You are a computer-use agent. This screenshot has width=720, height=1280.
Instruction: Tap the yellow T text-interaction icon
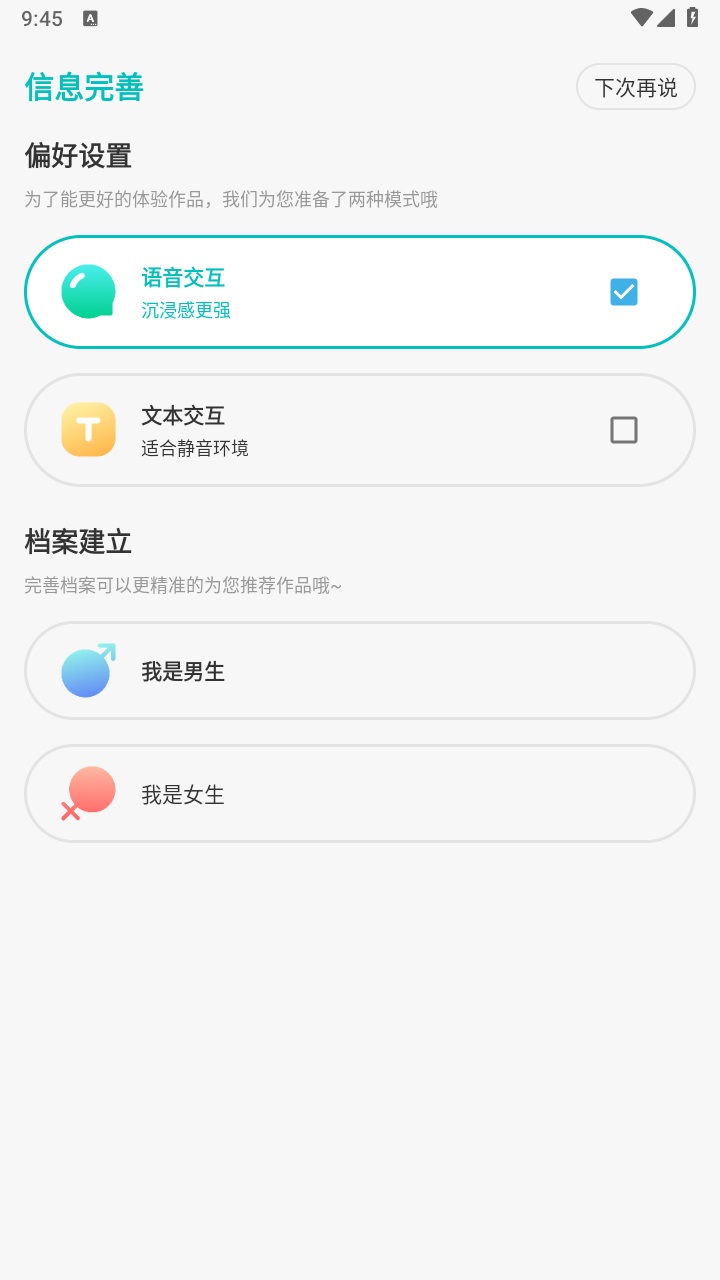(x=87, y=429)
